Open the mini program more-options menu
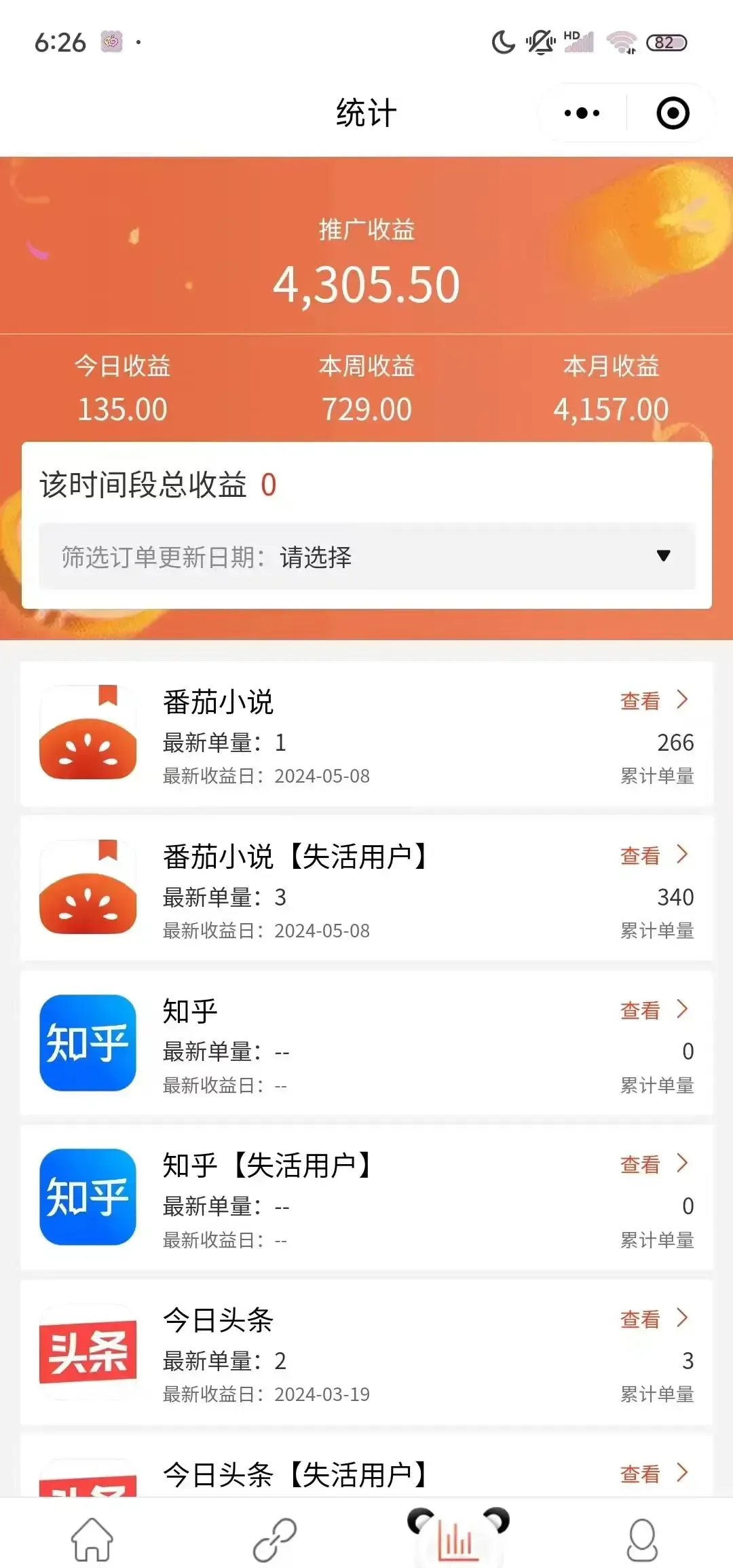Viewport: 733px width, 1568px height. click(x=582, y=113)
